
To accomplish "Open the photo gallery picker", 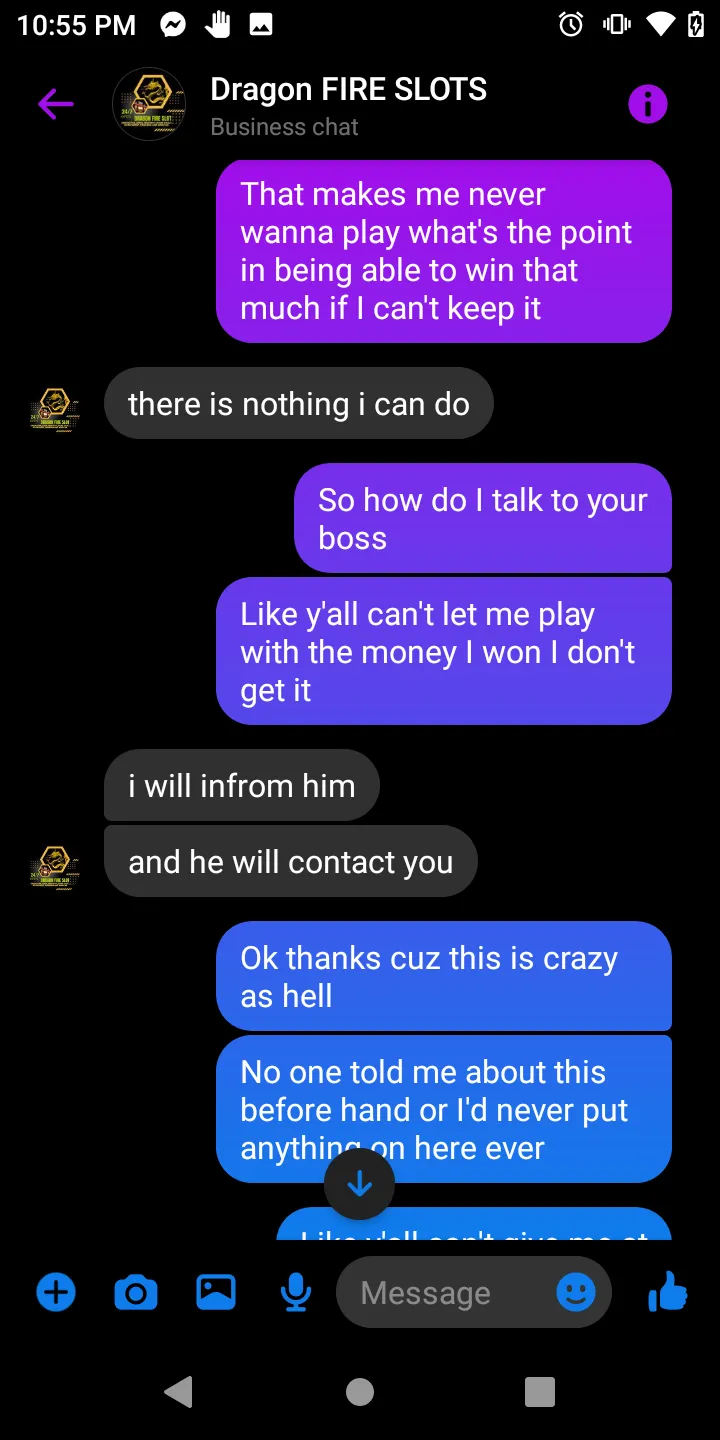I will point(216,1292).
